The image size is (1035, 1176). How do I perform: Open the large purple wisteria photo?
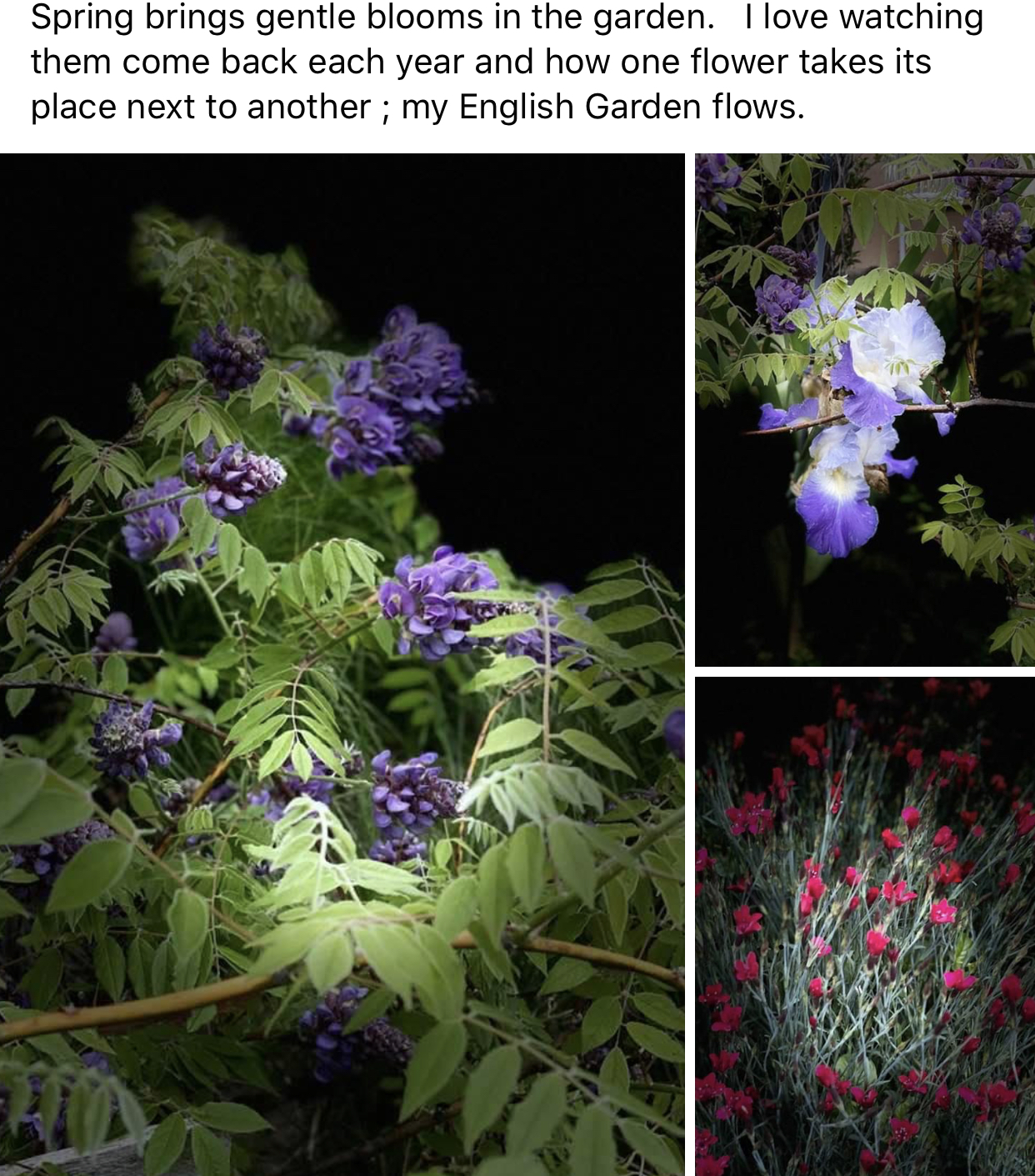342,664
